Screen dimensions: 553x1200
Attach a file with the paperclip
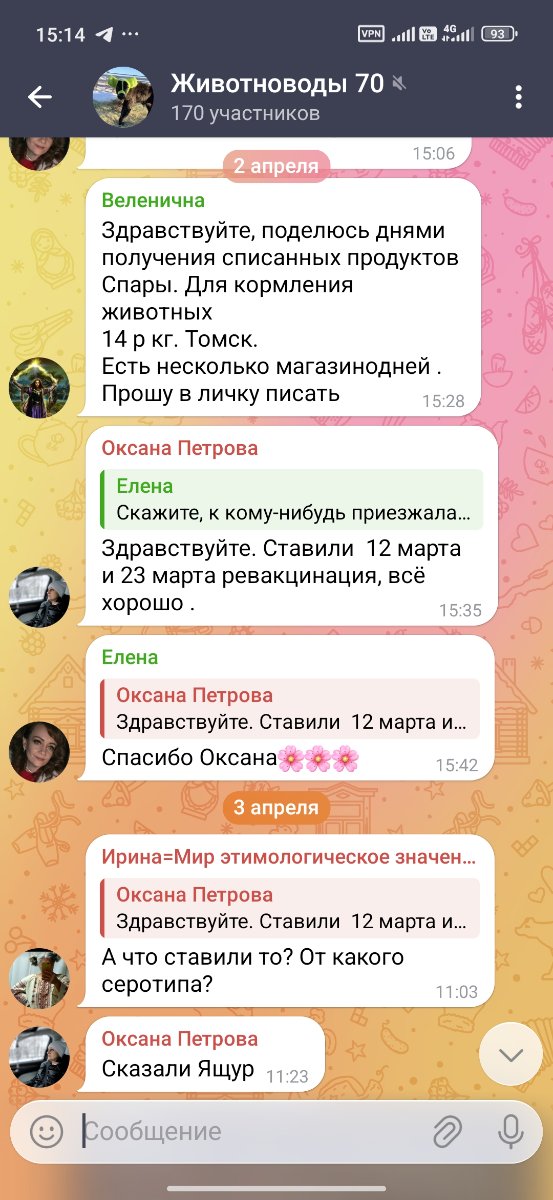pyautogui.click(x=447, y=1132)
